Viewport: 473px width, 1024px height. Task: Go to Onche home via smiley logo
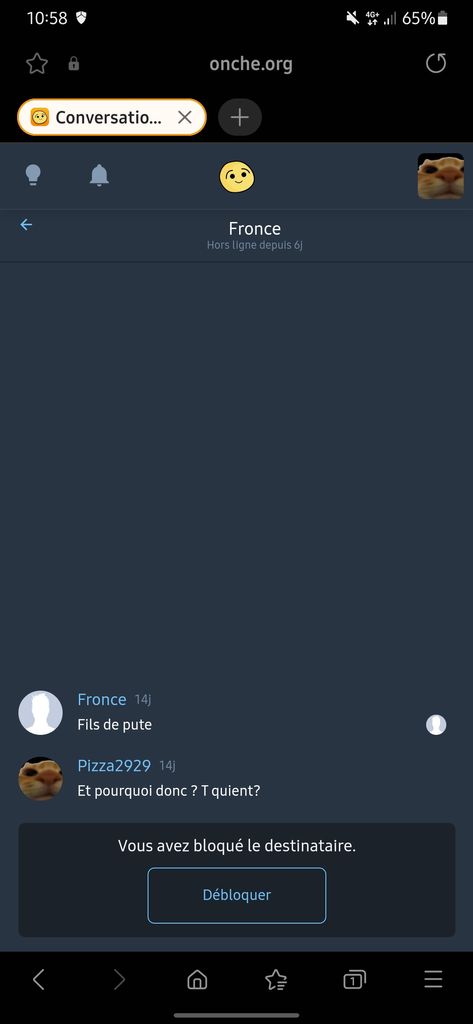236,177
